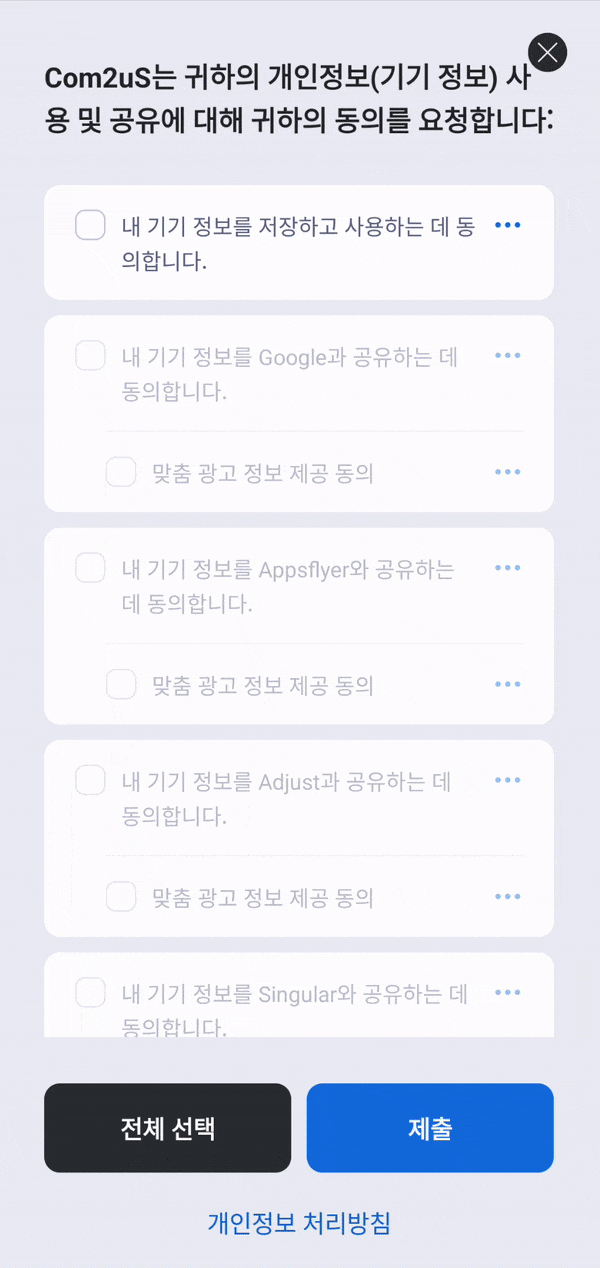
Task: Show more details on Singular sharing consent
Action: (508, 992)
